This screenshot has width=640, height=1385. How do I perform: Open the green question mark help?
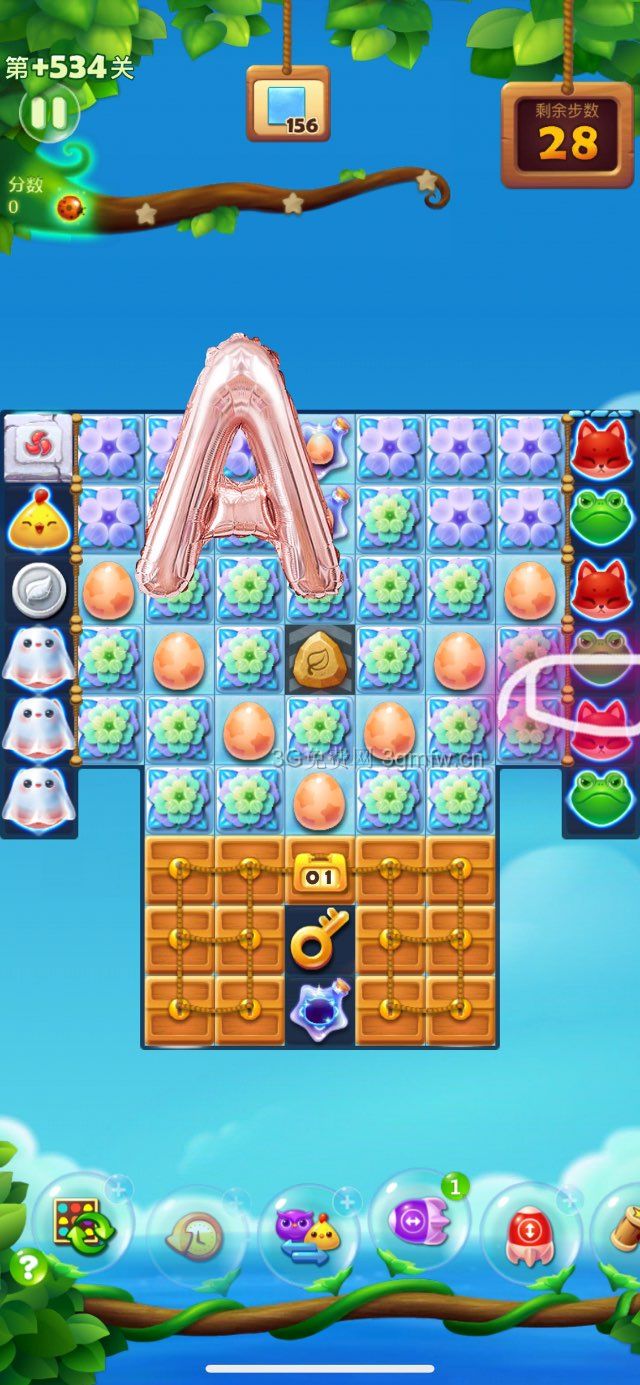coord(28,1268)
